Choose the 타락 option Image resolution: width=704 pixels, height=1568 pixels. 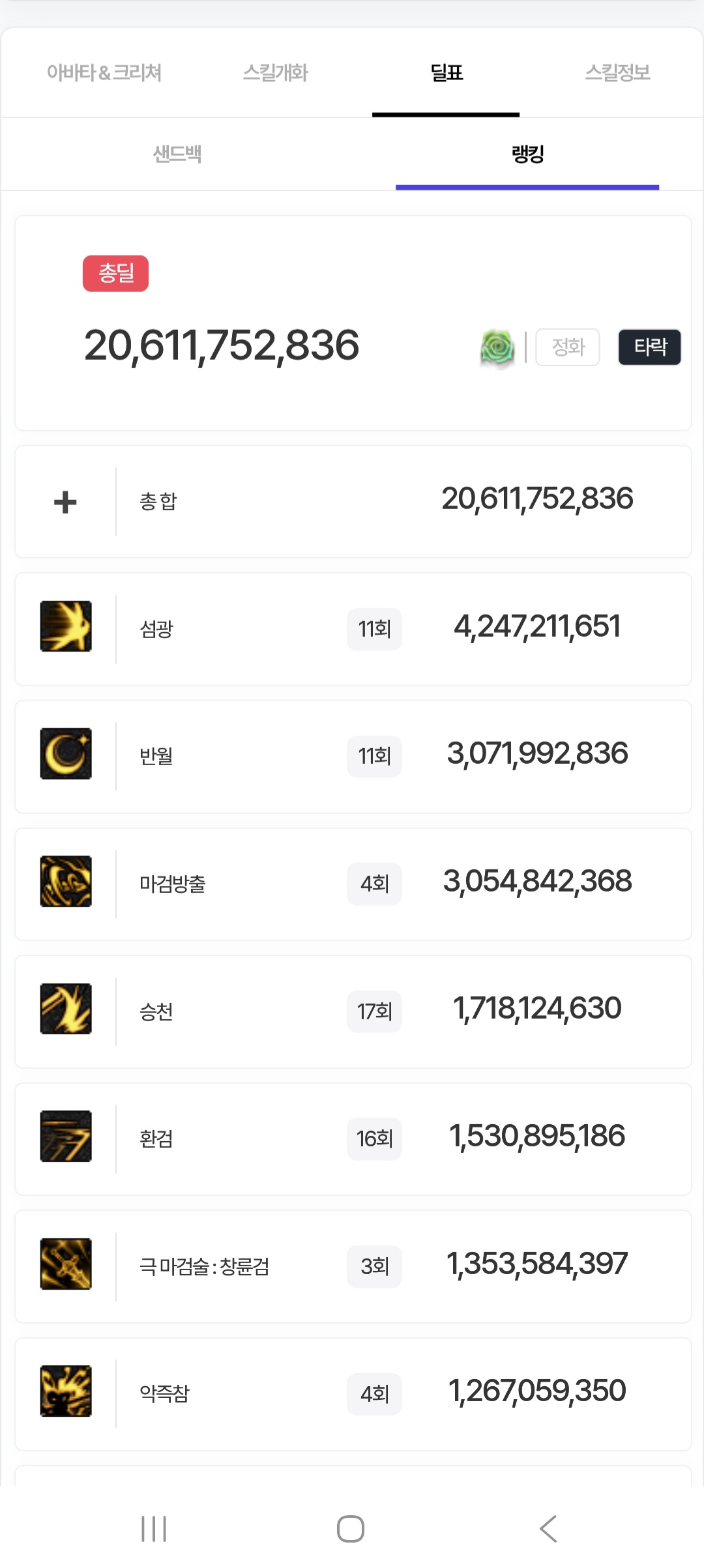[x=649, y=347]
